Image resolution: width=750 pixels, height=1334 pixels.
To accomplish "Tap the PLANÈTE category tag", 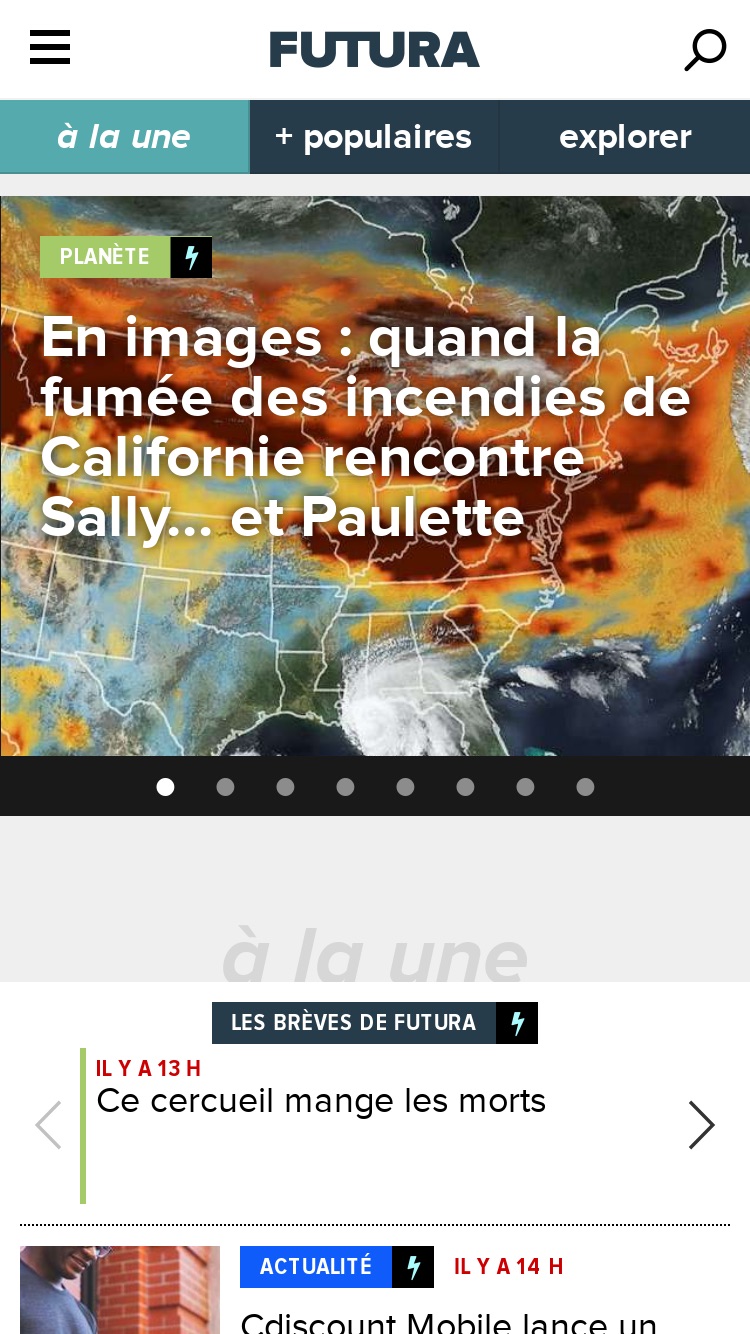I will pyautogui.click(x=105, y=257).
